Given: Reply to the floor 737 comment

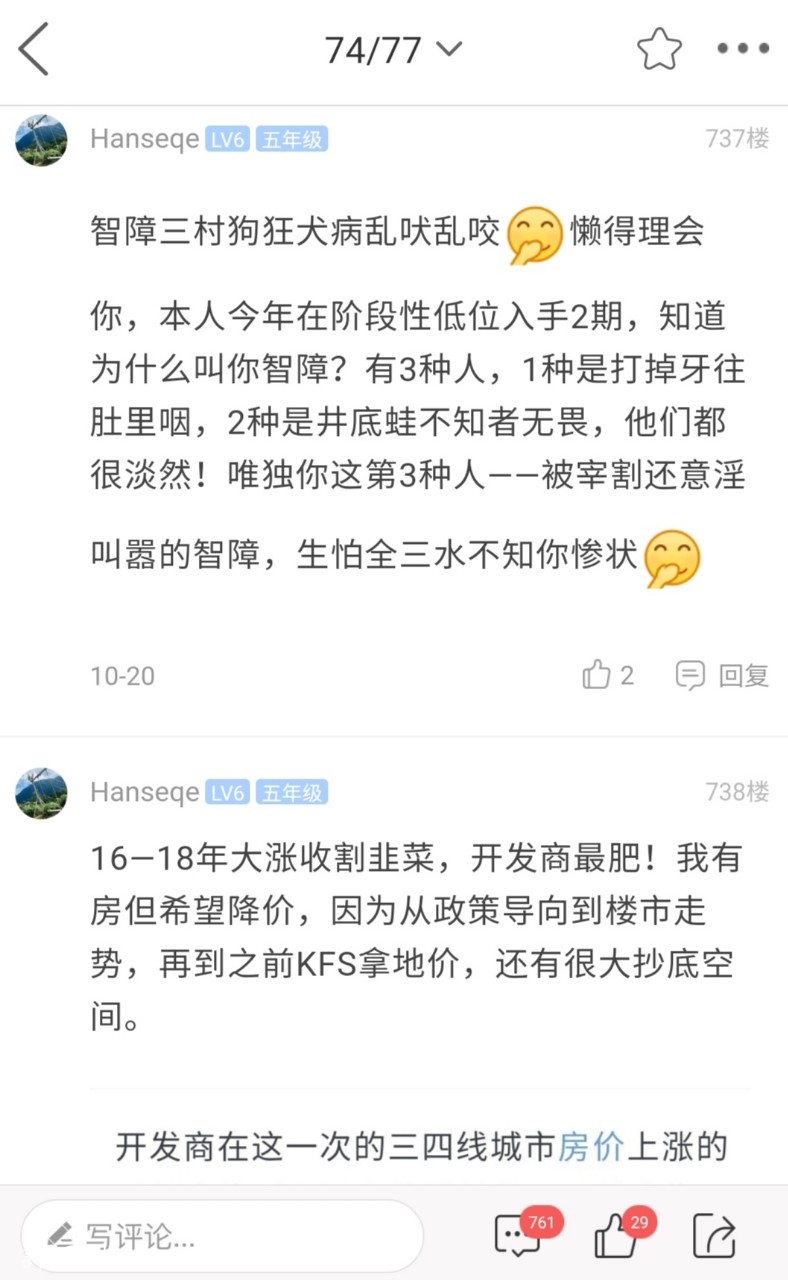Looking at the screenshot, I should tap(722, 676).
